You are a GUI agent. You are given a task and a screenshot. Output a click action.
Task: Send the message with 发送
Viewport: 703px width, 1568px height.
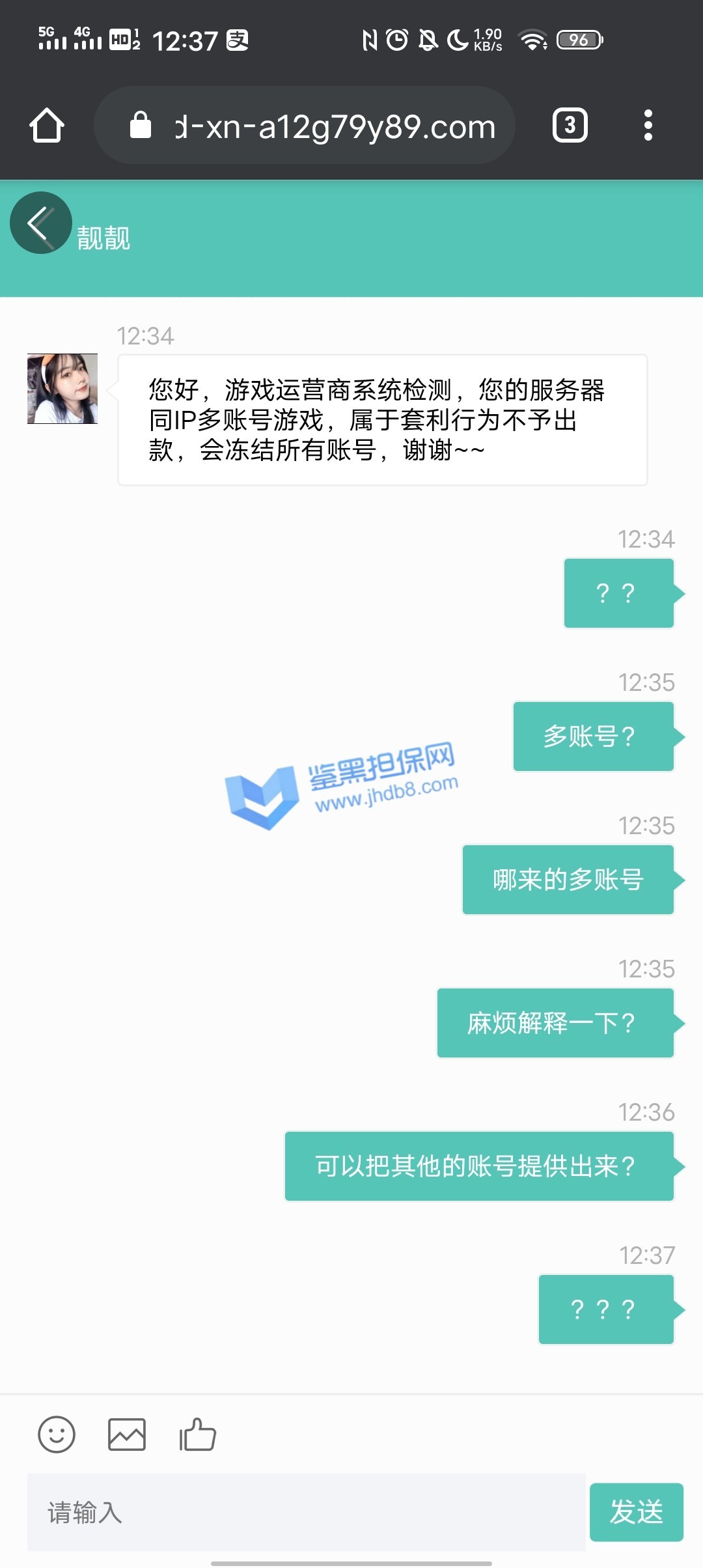[x=636, y=1512]
